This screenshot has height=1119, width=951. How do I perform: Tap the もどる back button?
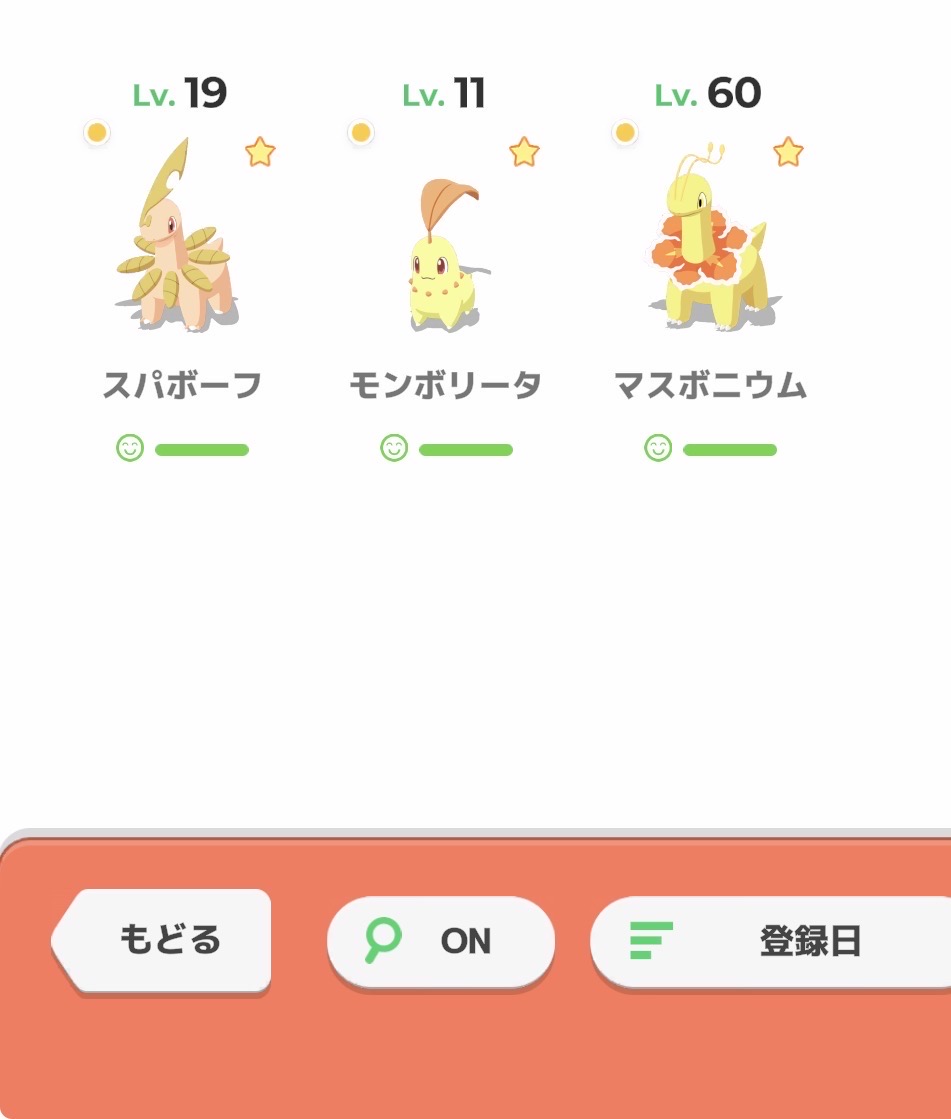pyautogui.click(x=164, y=940)
